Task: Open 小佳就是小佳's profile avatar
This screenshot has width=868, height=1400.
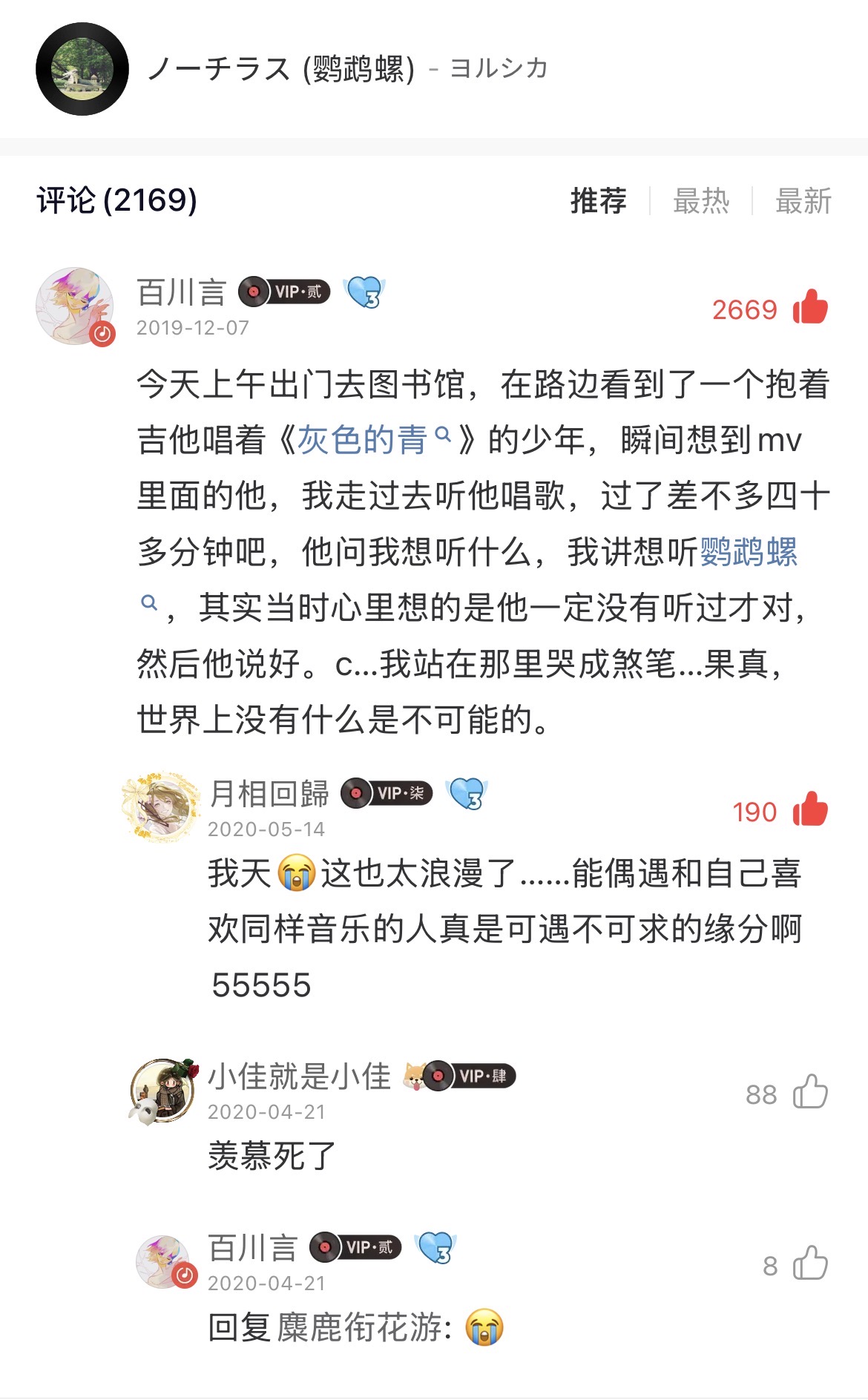Action: click(x=163, y=1090)
